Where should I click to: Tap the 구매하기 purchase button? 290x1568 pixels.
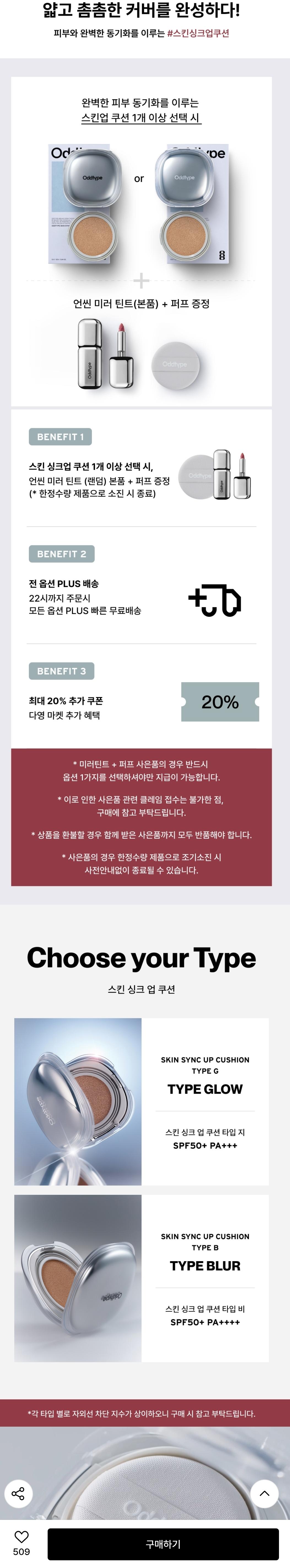(163, 1544)
